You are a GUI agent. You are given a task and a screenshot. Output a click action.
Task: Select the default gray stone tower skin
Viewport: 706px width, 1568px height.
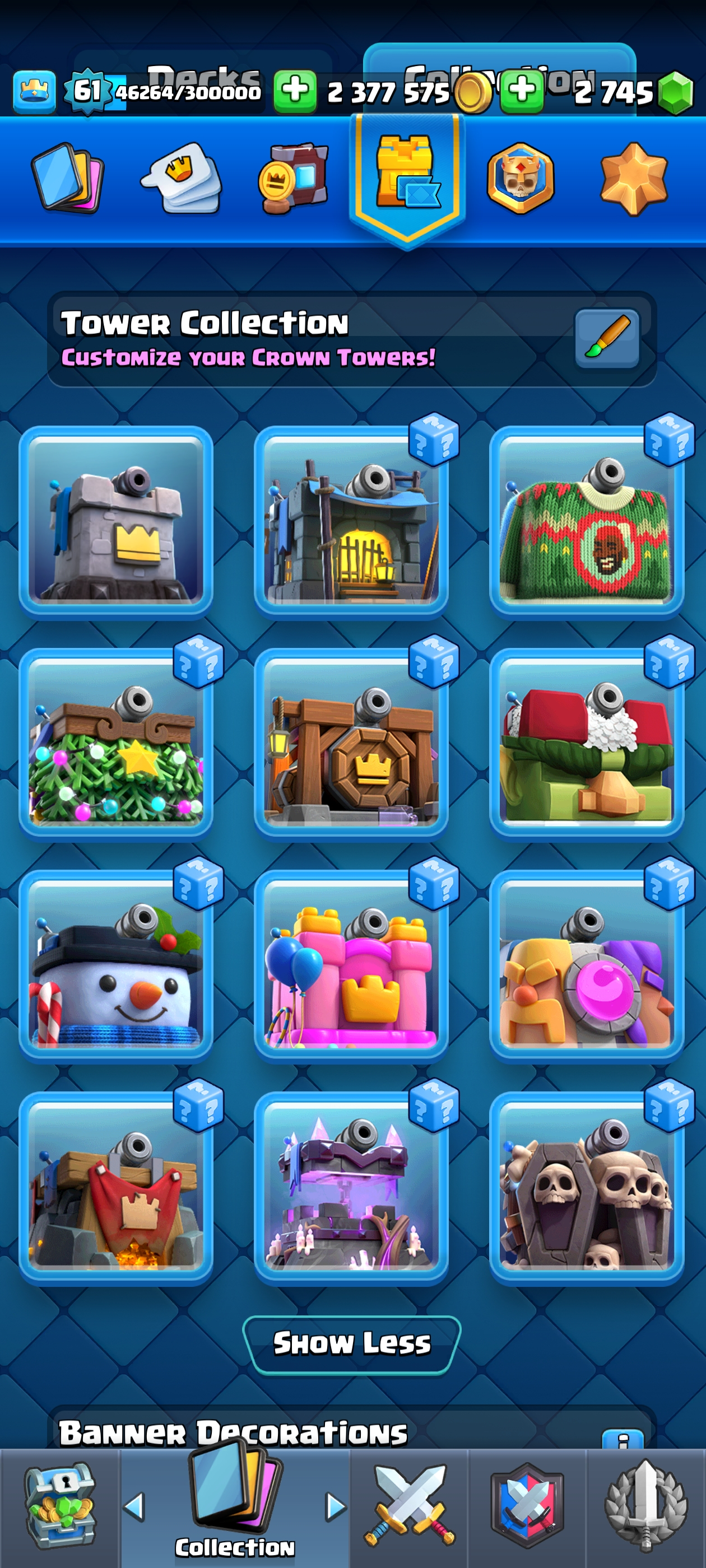pyautogui.click(x=116, y=522)
